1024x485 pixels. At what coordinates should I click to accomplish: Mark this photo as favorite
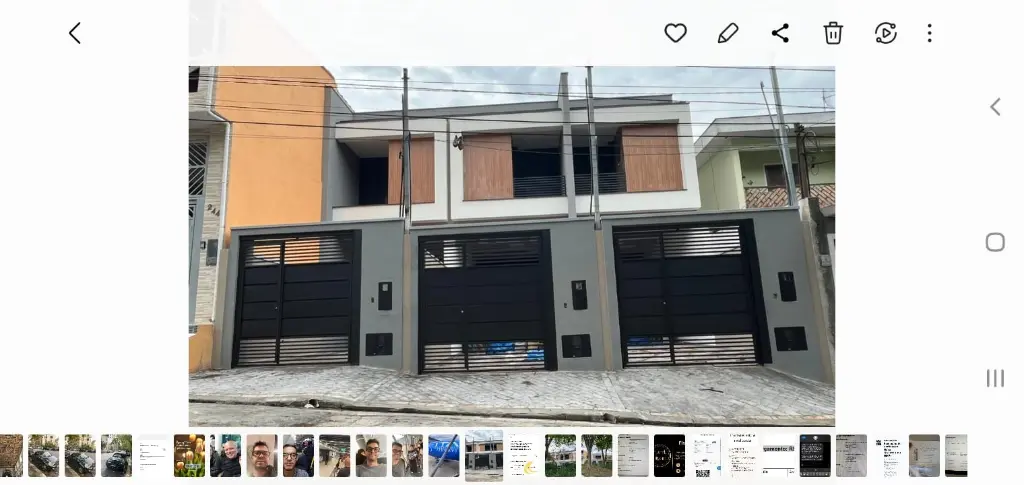[676, 33]
